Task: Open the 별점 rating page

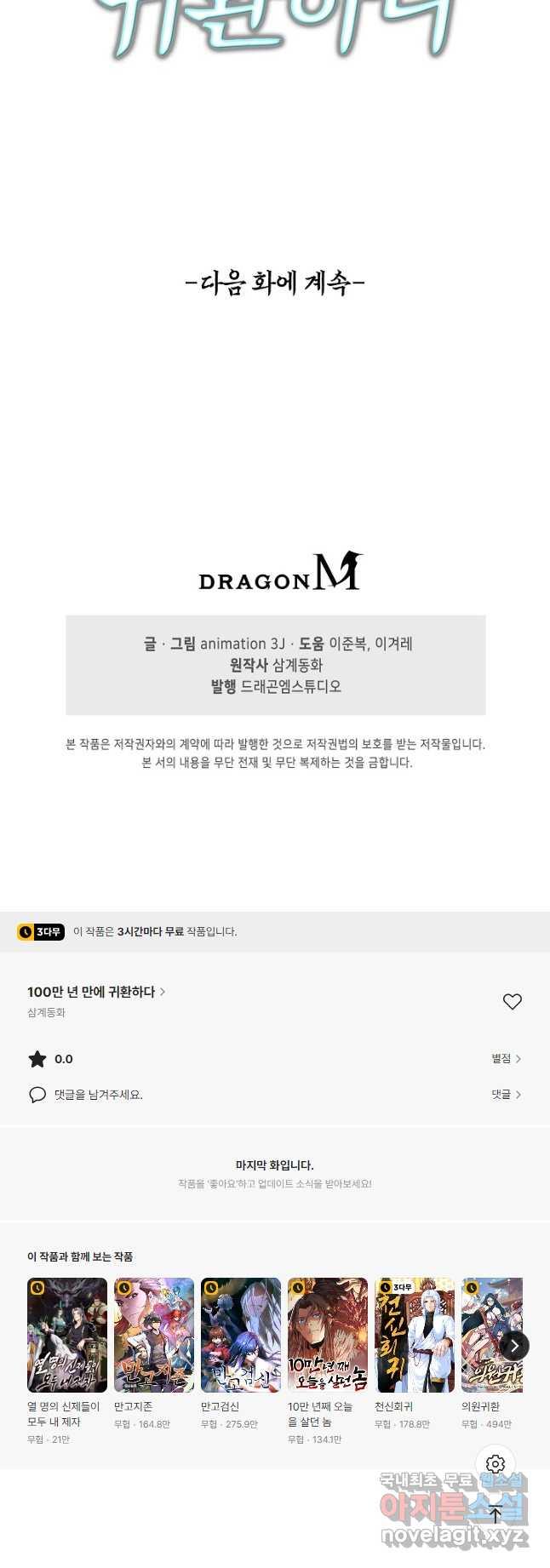Action: pos(506,1058)
